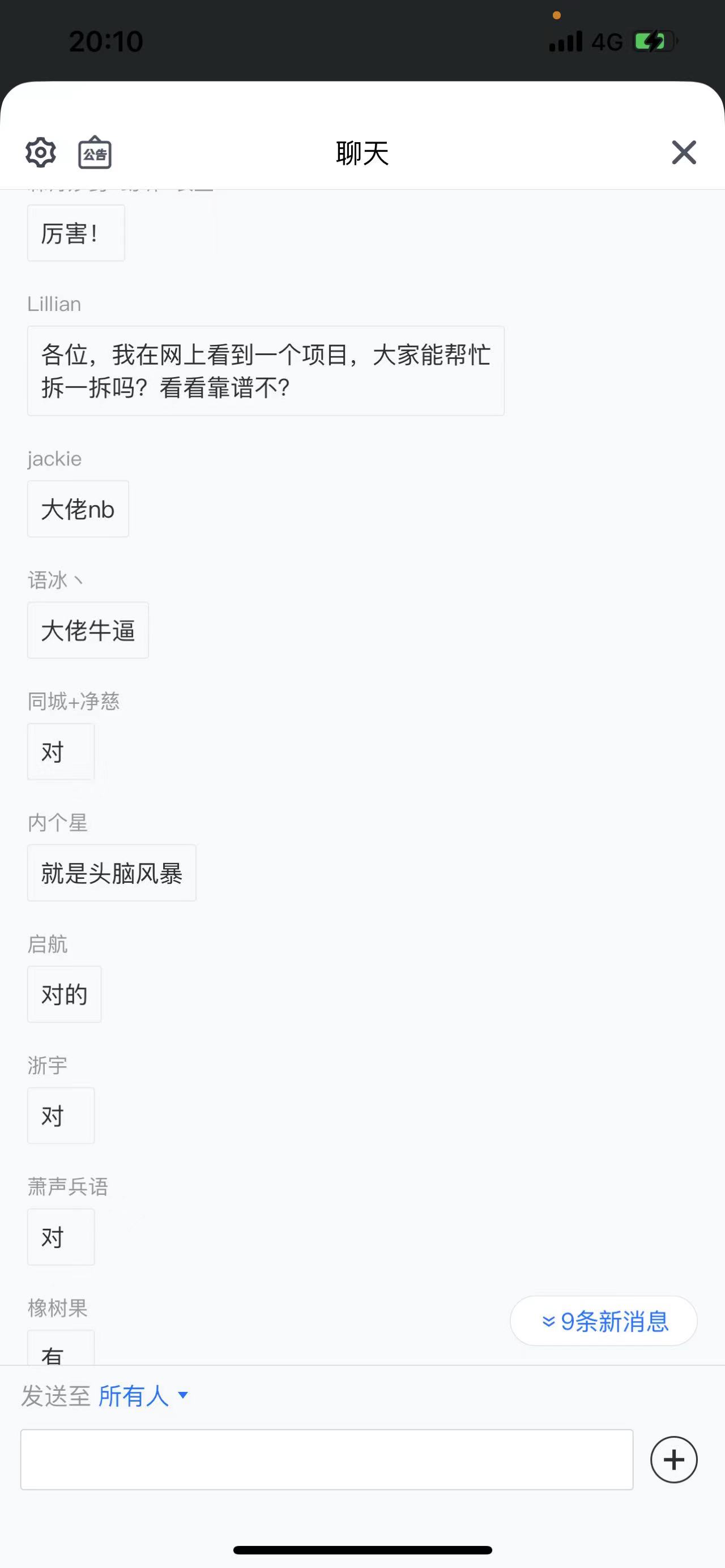
Task: Change the recipient from 所有人
Action: click(x=143, y=1396)
